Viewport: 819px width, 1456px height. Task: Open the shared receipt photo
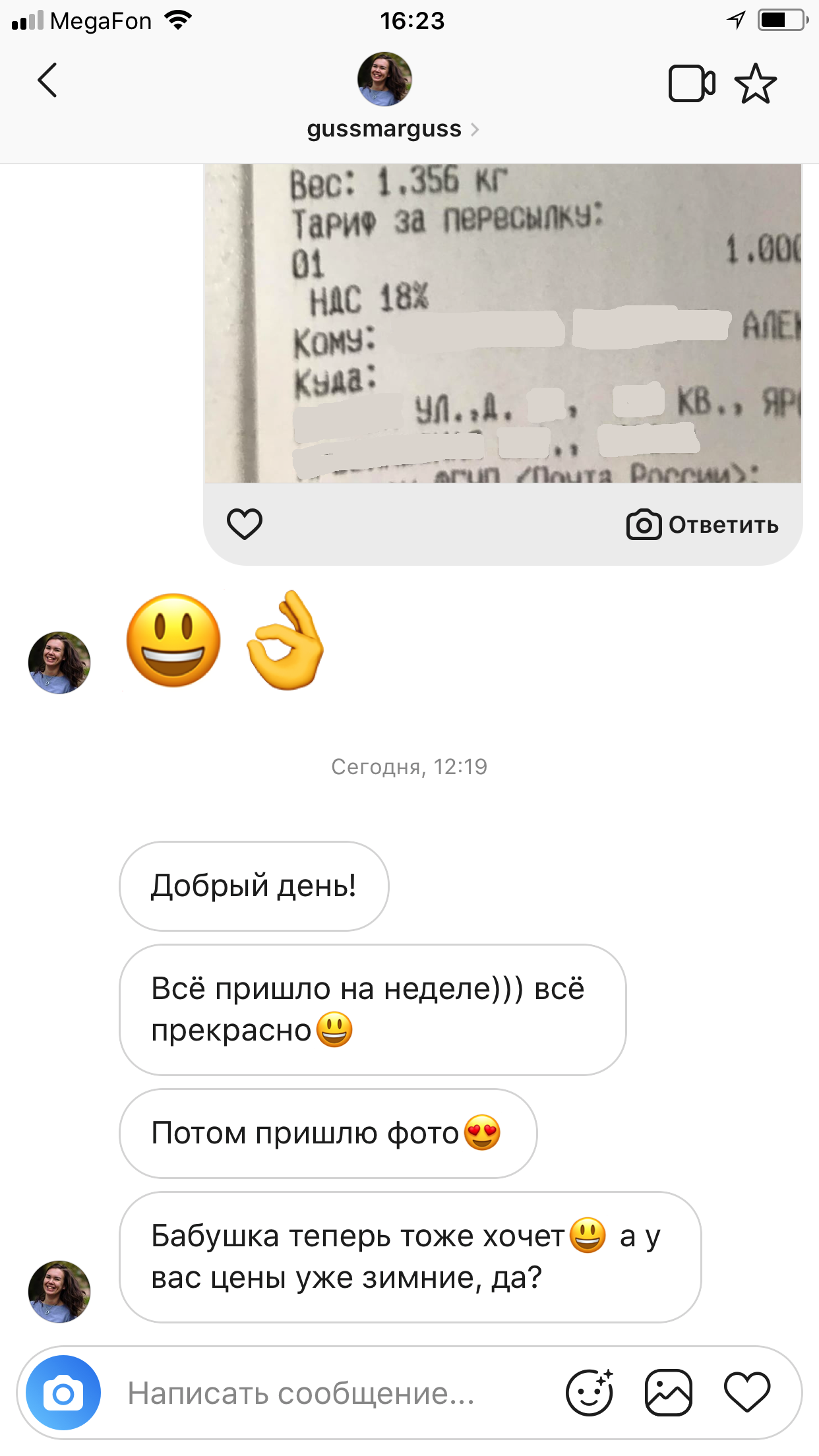(502, 323)
